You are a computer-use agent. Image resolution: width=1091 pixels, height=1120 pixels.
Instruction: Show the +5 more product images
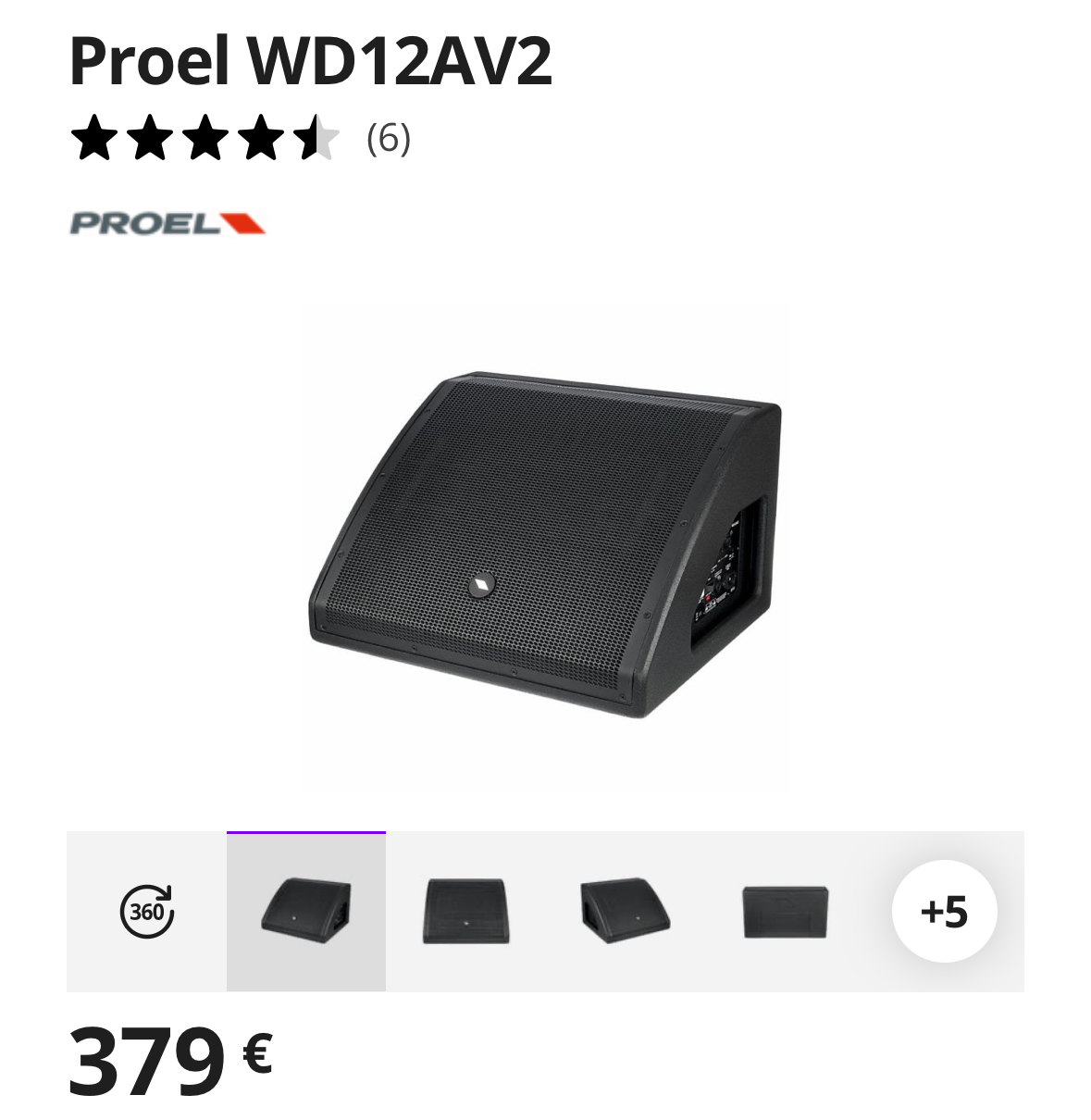click(944, 912)
